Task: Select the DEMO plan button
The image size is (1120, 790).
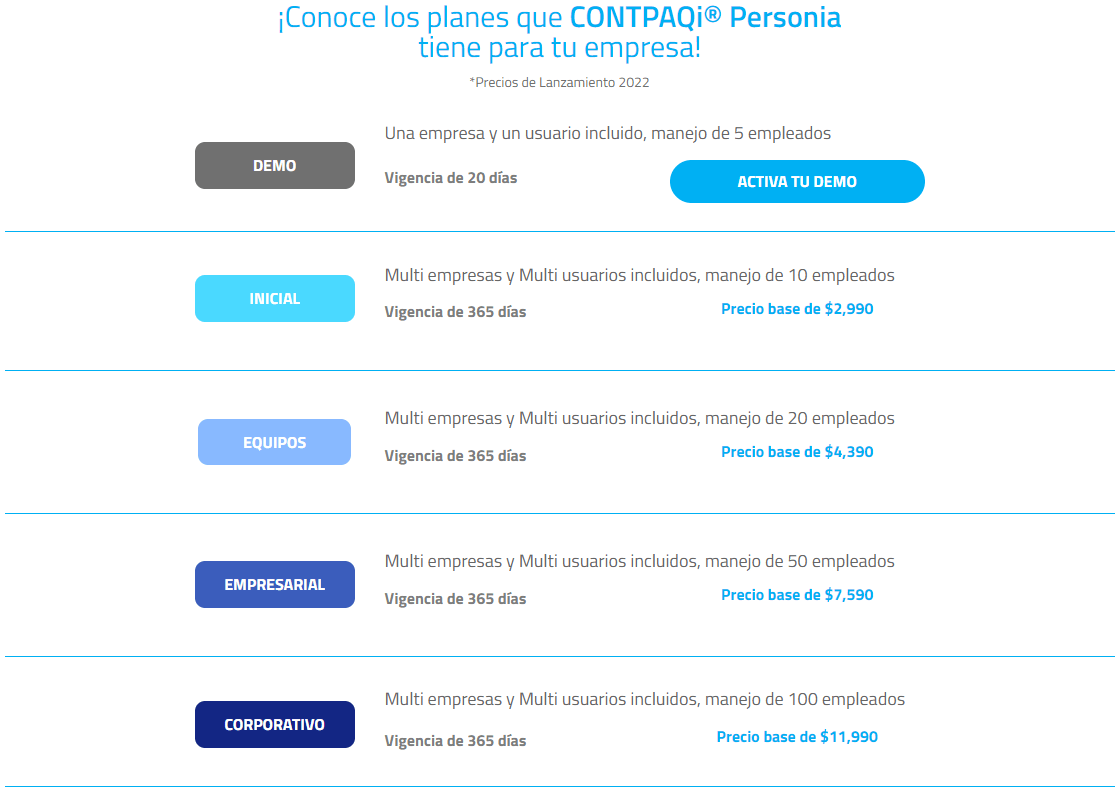Action: point(275,166)
